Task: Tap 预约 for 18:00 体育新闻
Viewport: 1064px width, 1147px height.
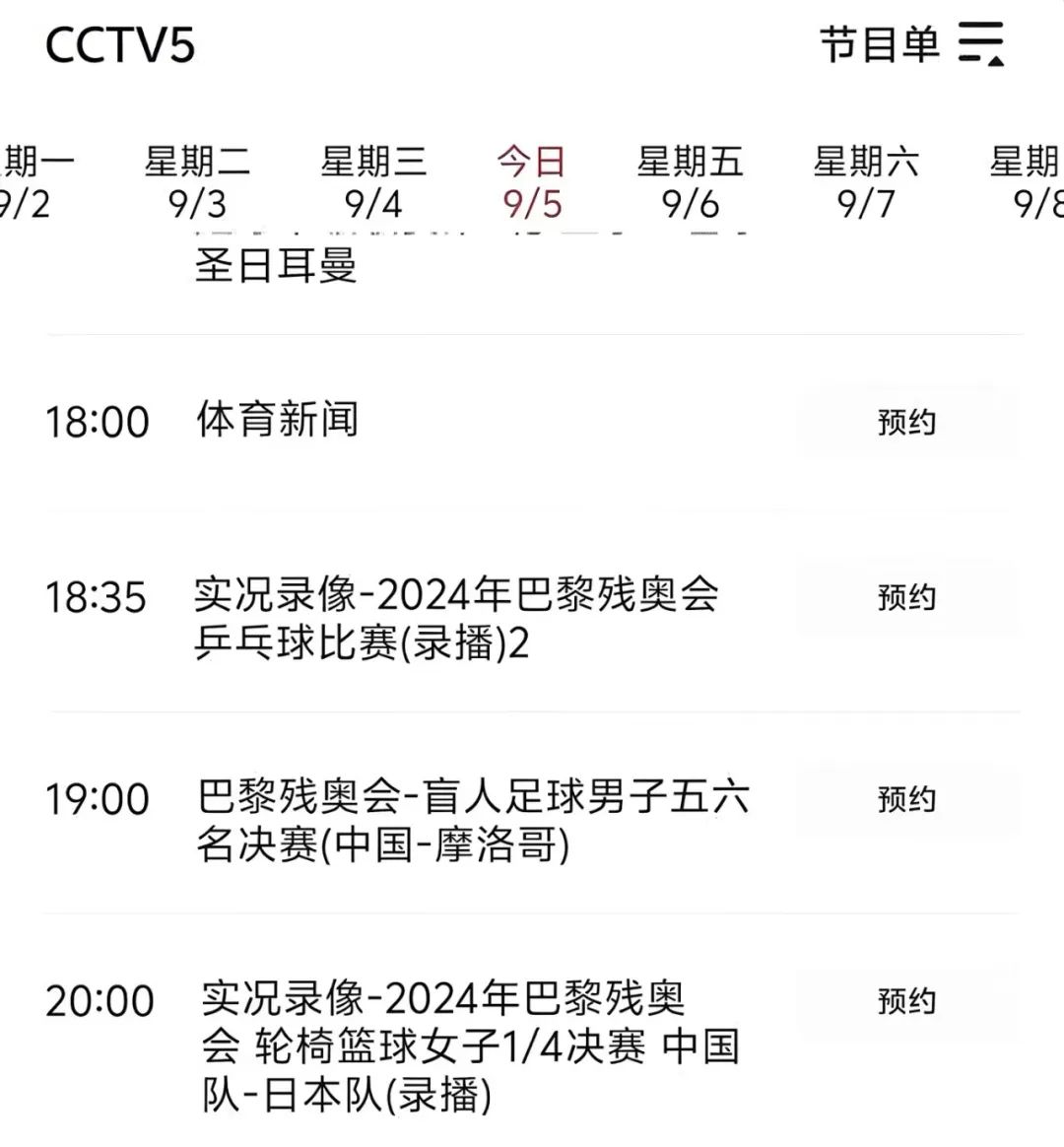Action: (905, 423)
